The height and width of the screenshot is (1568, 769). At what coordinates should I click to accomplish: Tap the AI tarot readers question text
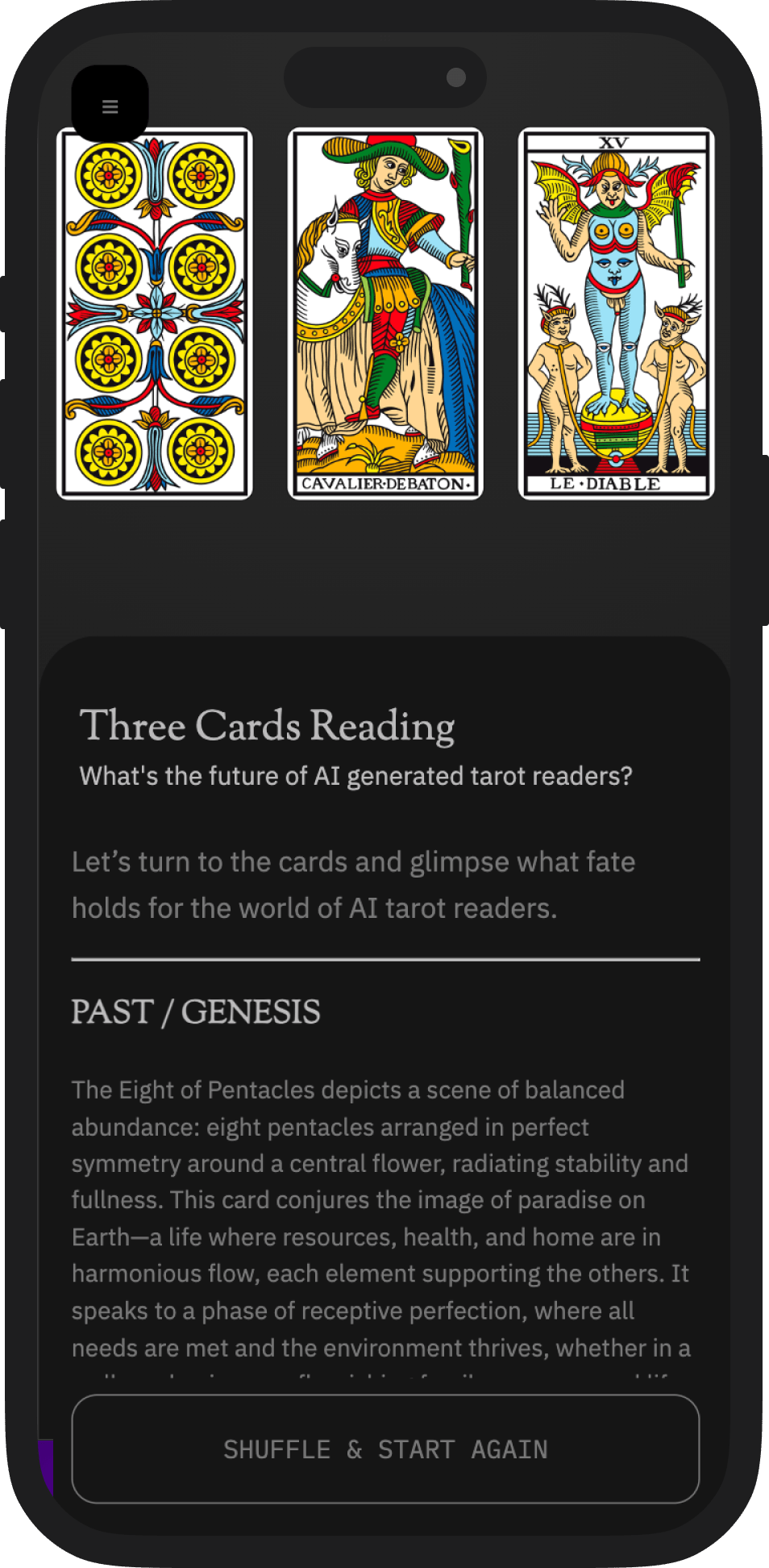click(x=355, y=775)
